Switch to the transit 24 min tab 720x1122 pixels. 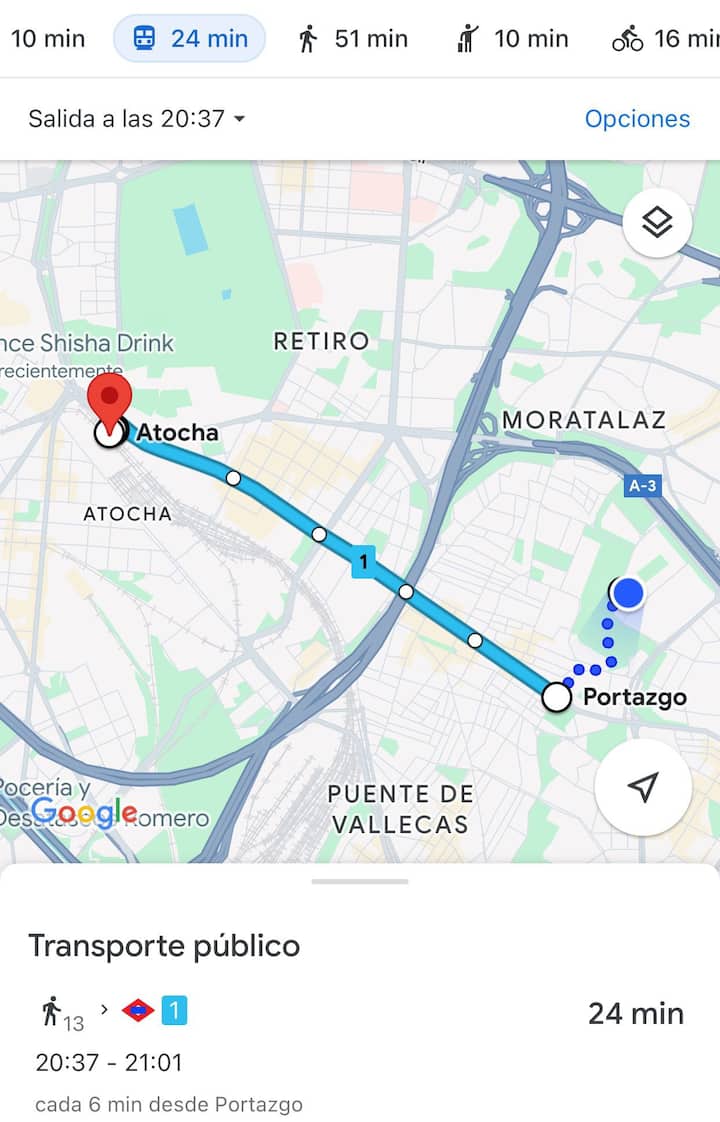[x=190, y=39]
